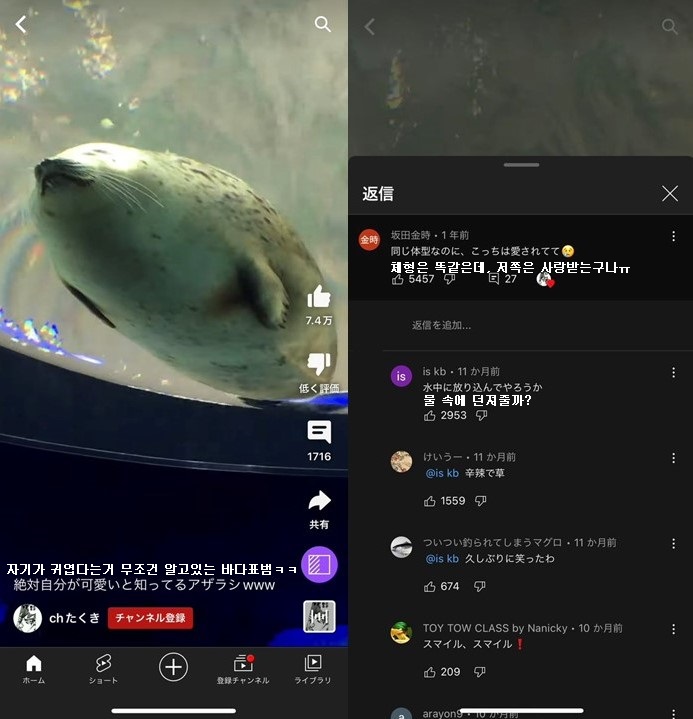Open search with the magnifier icon
The image size is (693, 719).
(322, 24)
